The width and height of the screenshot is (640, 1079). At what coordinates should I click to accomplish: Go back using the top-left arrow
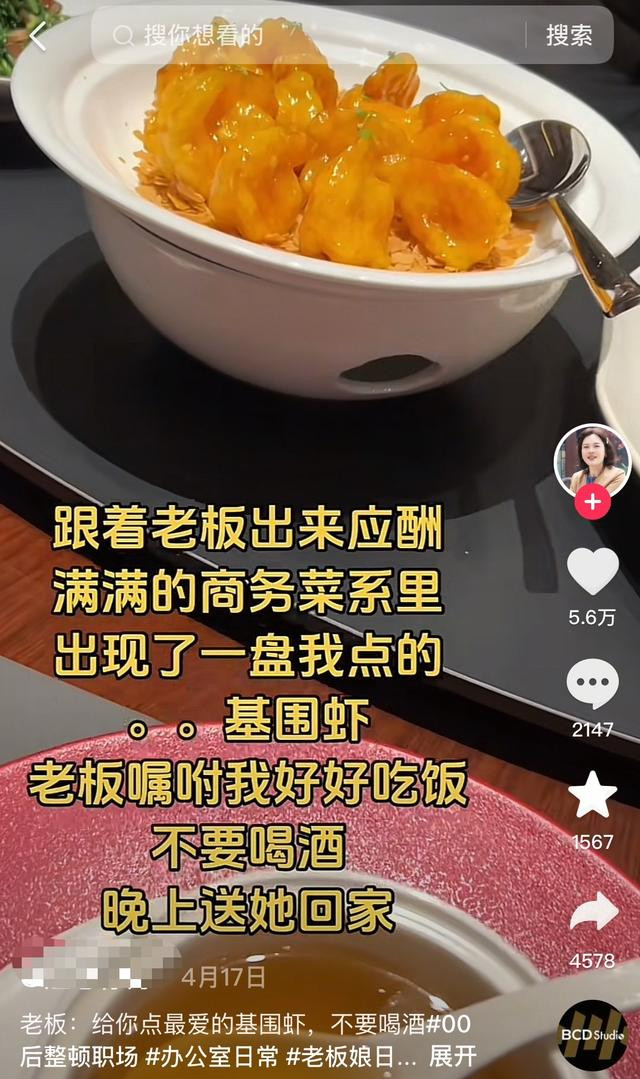37,36
